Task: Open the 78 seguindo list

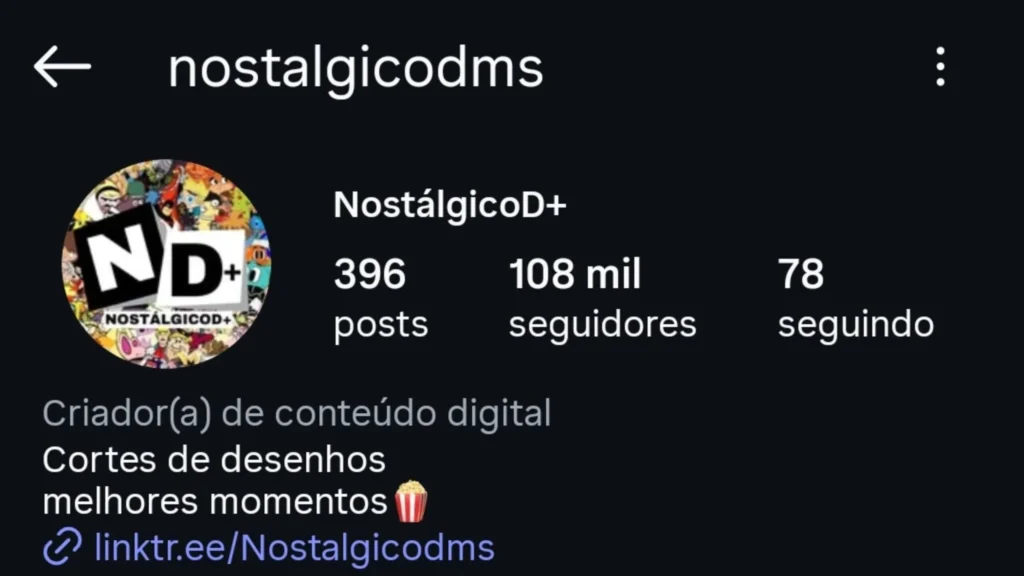Action: click(x=855, y=298)
